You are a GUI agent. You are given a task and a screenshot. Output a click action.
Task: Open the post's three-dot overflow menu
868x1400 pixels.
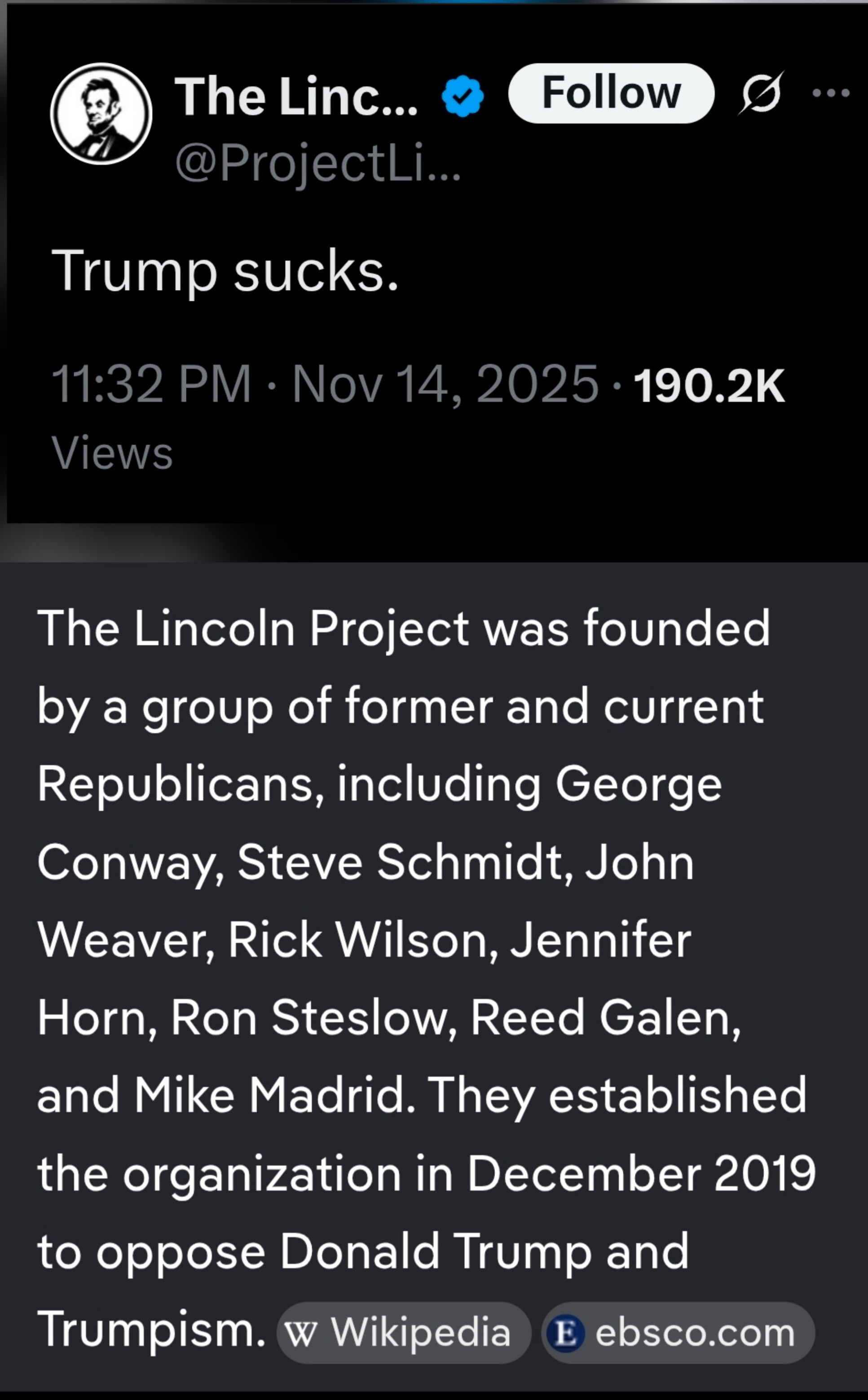[x=831, y=92]
